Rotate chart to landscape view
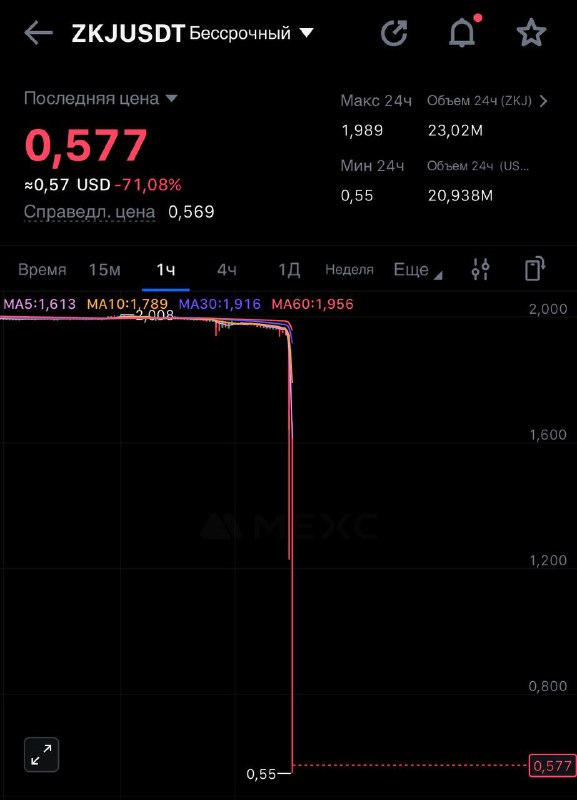The image size is (577, 800). point(535,268)
